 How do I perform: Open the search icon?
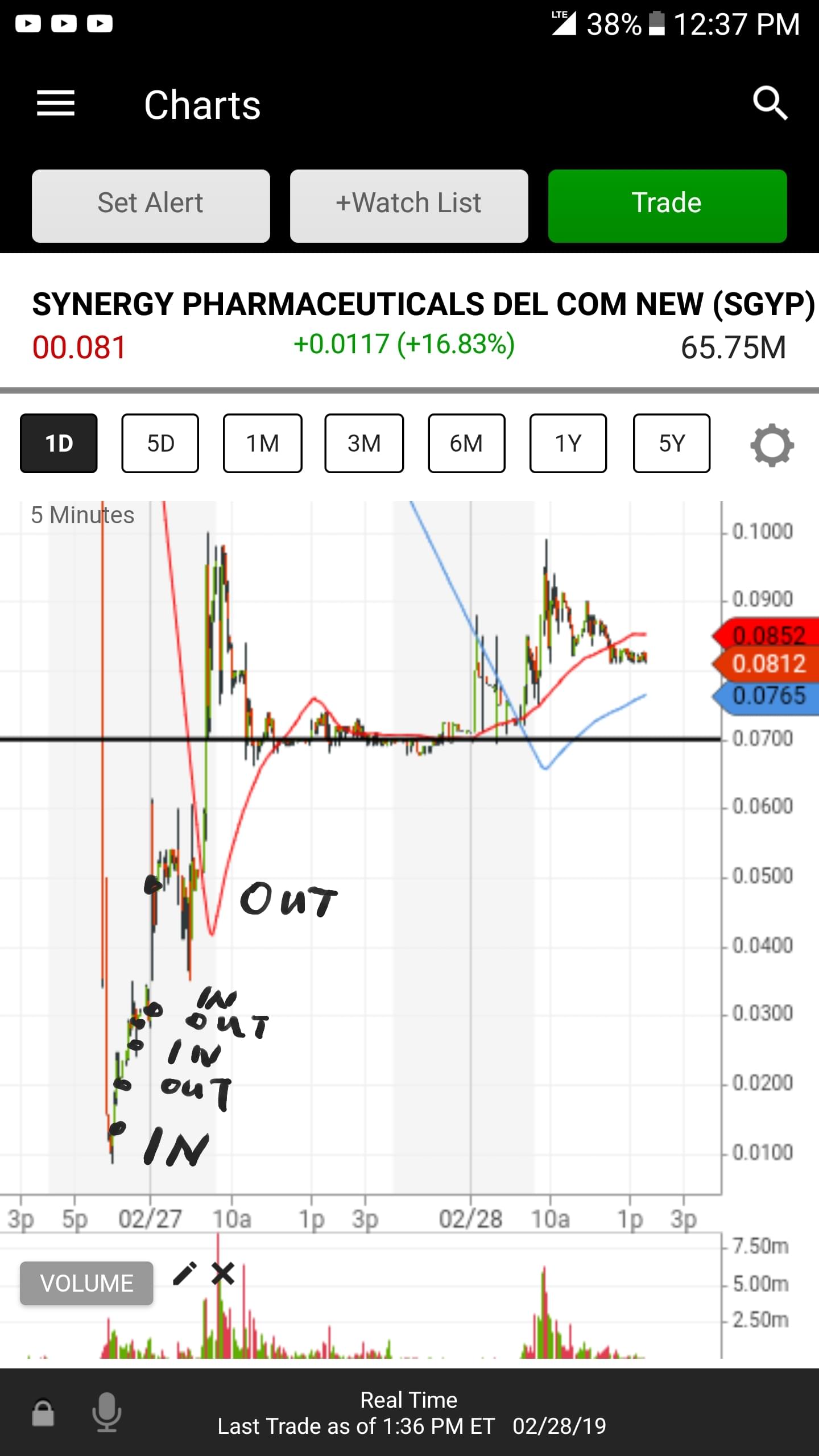[770, 104]
